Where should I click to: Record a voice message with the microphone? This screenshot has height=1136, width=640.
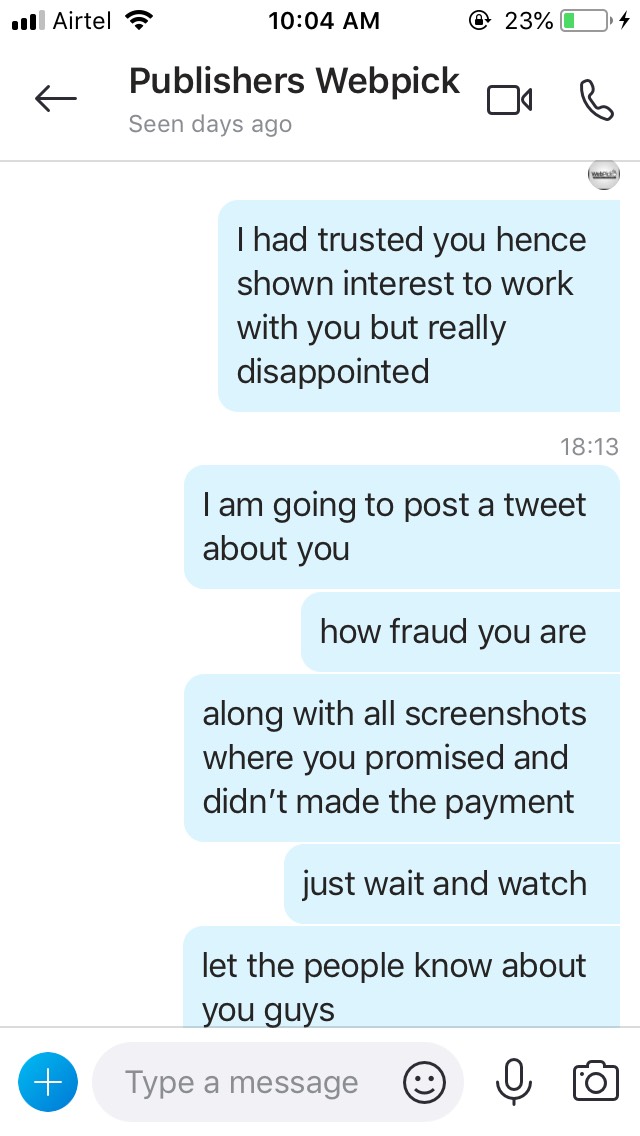point(512,1081)
